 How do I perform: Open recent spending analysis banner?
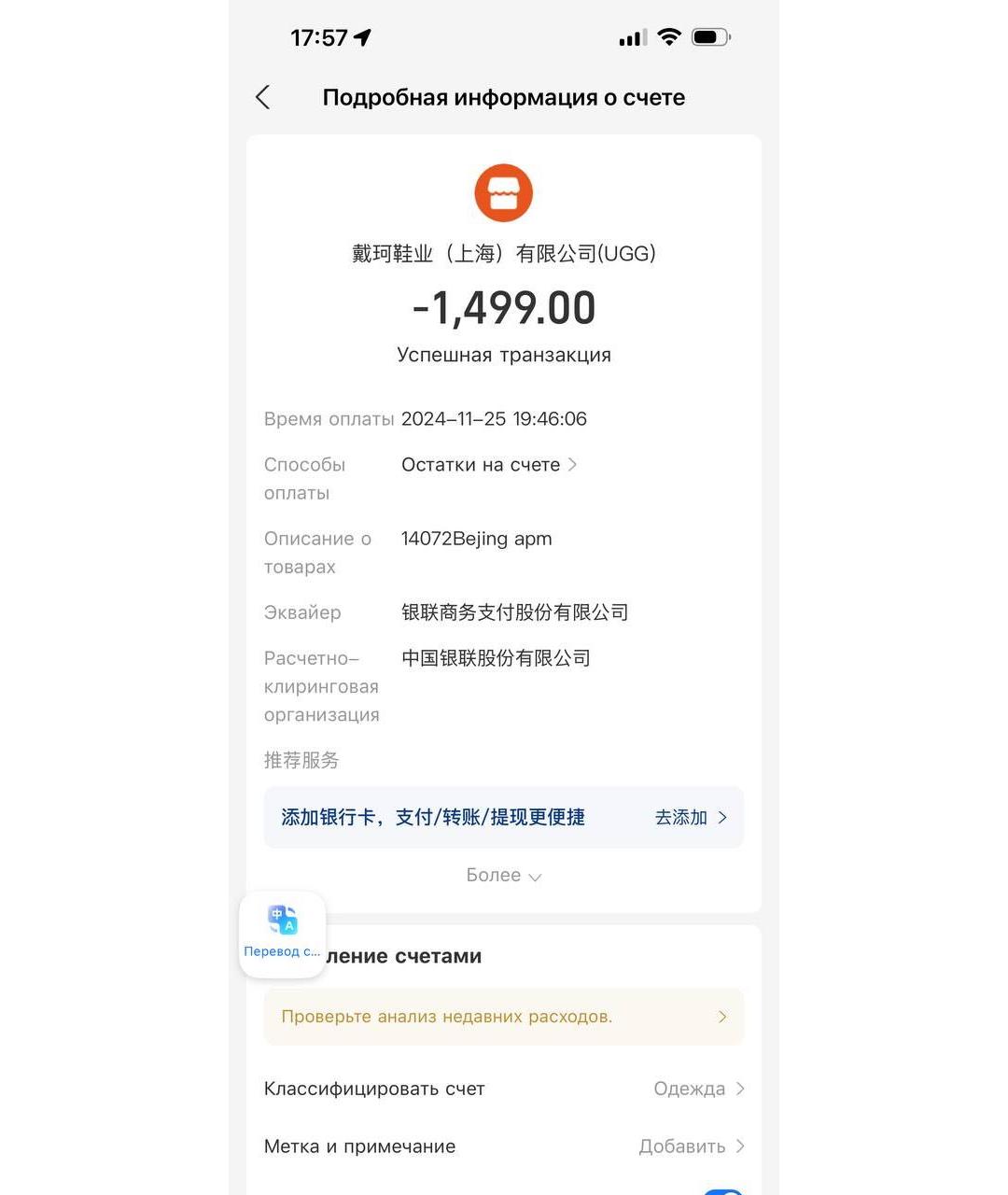click(503, 1017)
